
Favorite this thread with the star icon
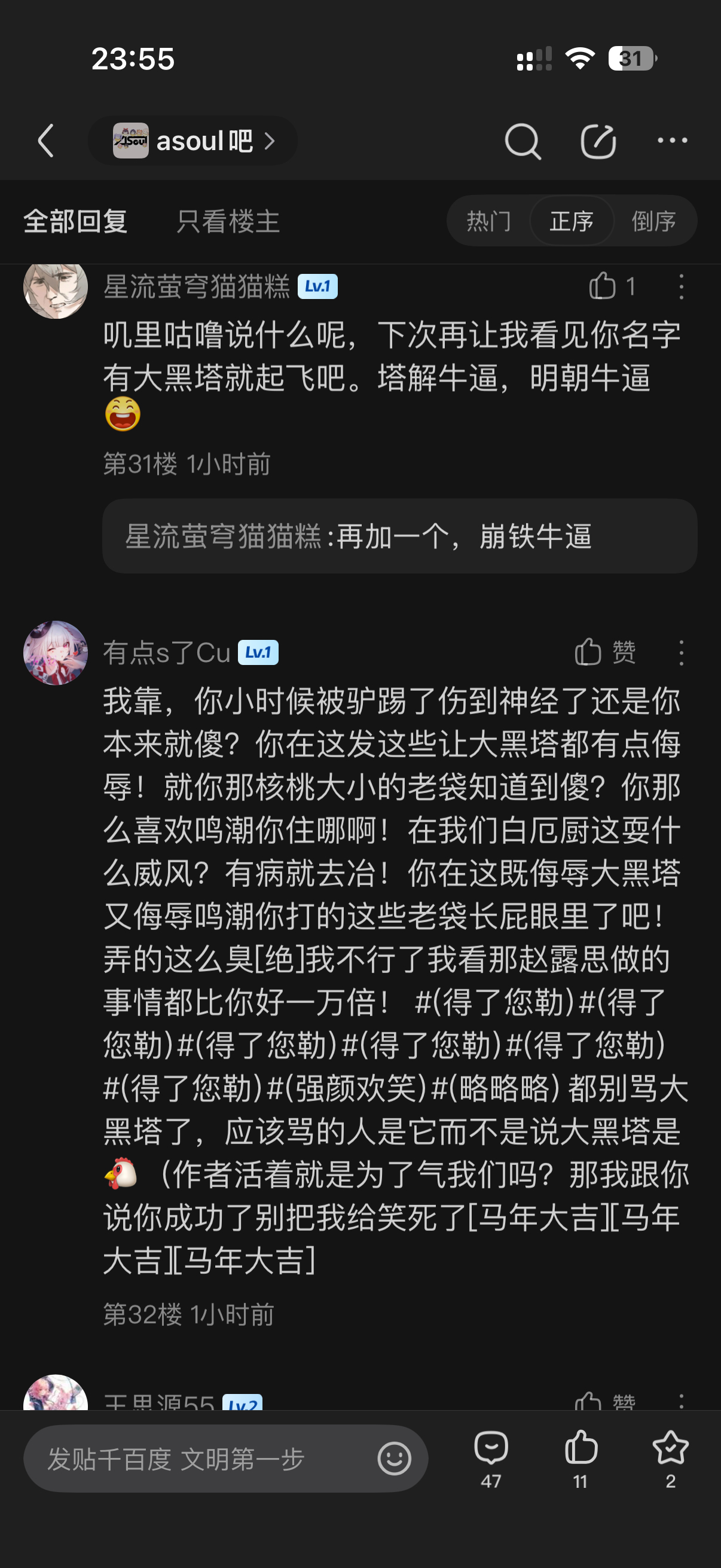[x=670, y=1457]
